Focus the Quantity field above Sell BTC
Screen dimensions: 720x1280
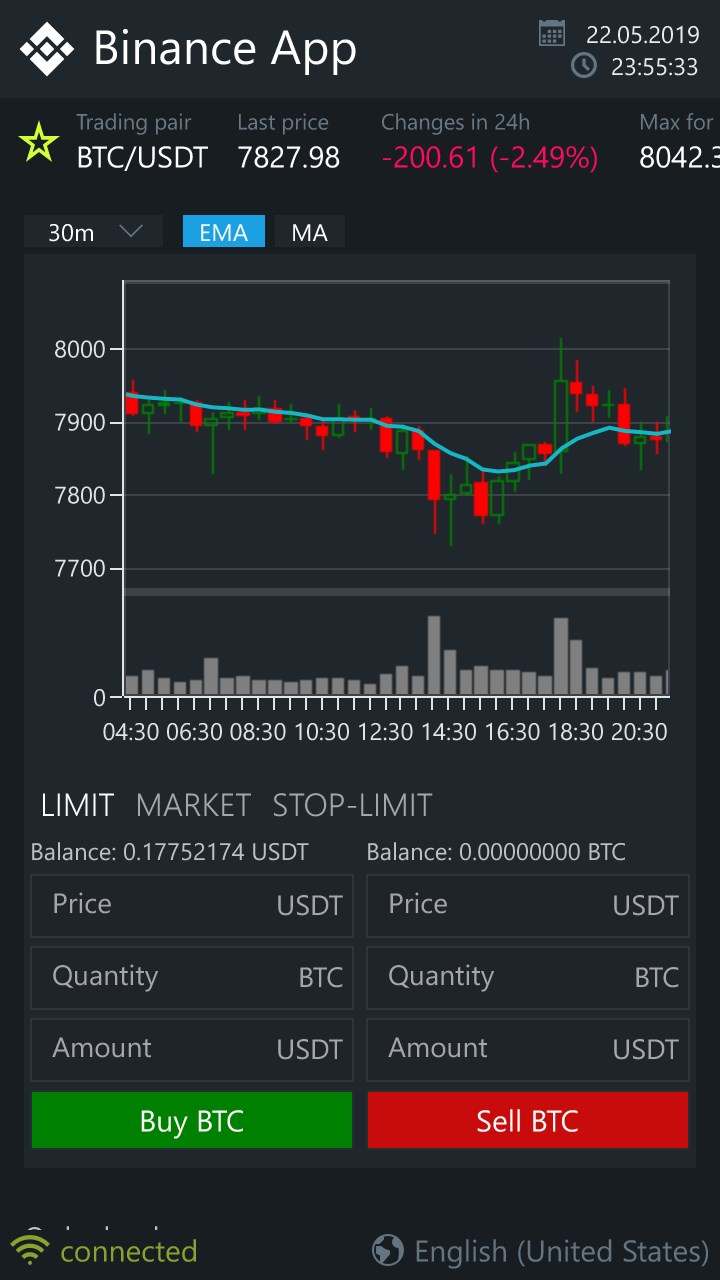pos(527,978)
